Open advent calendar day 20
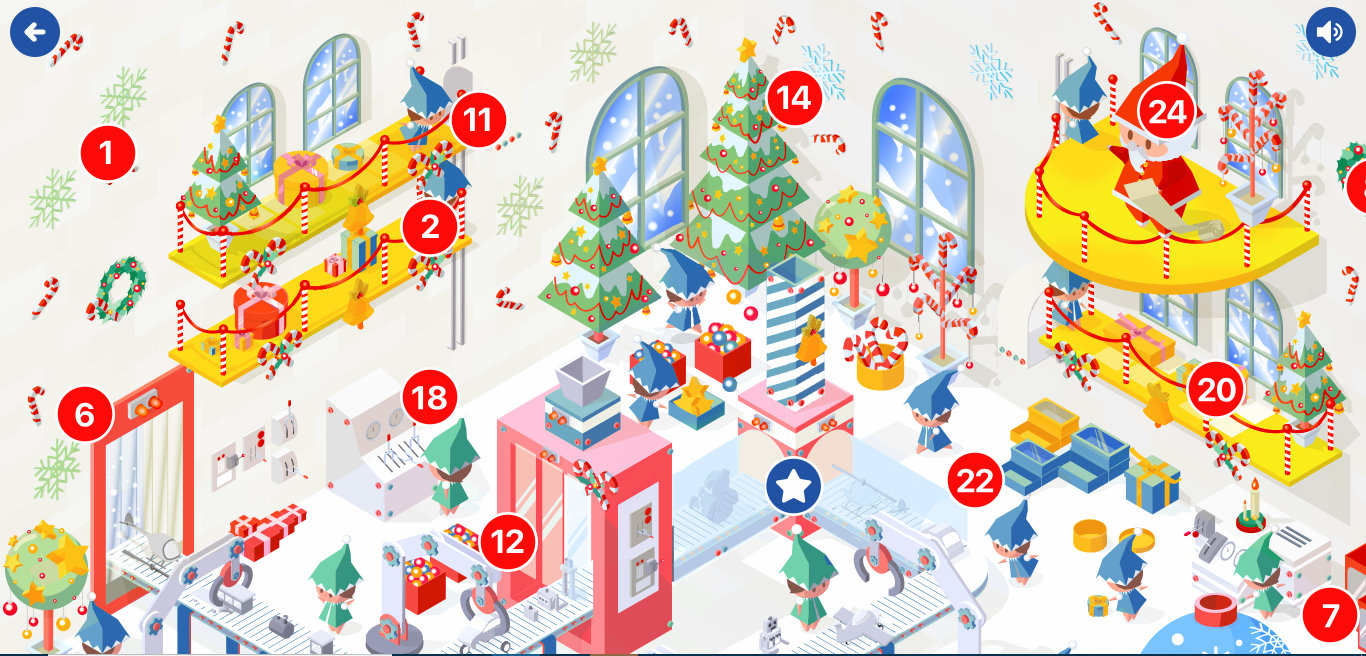Screen dimensions: 1366x656 pos(1217,391)
